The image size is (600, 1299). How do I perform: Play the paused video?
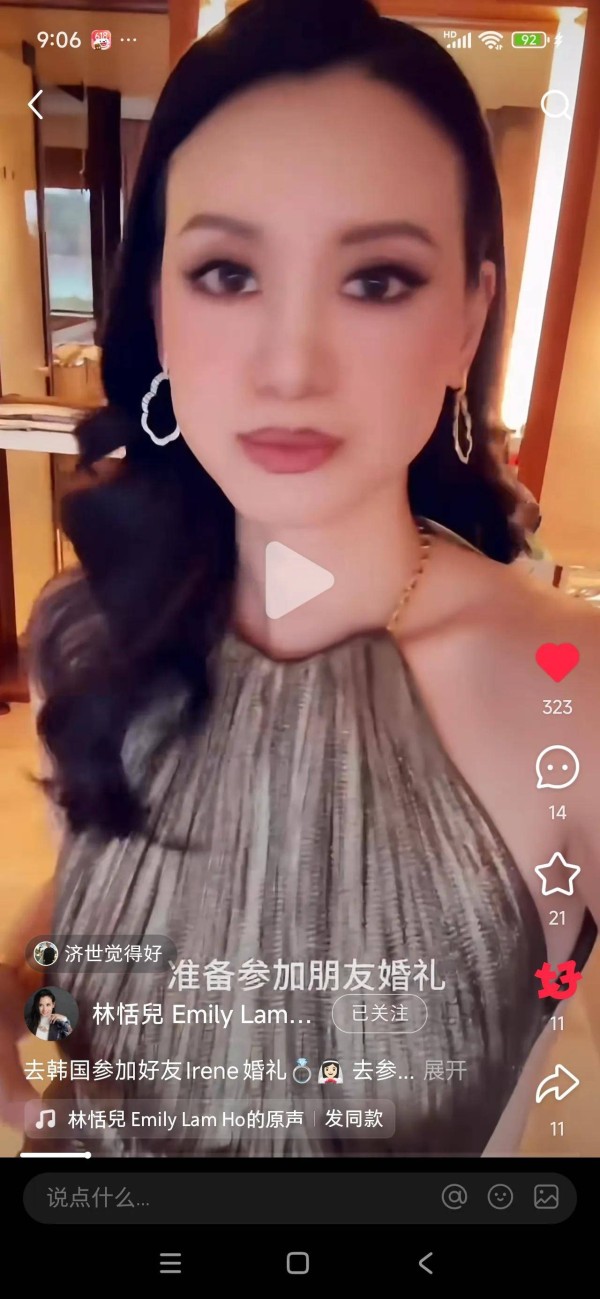tap(299, 580)
